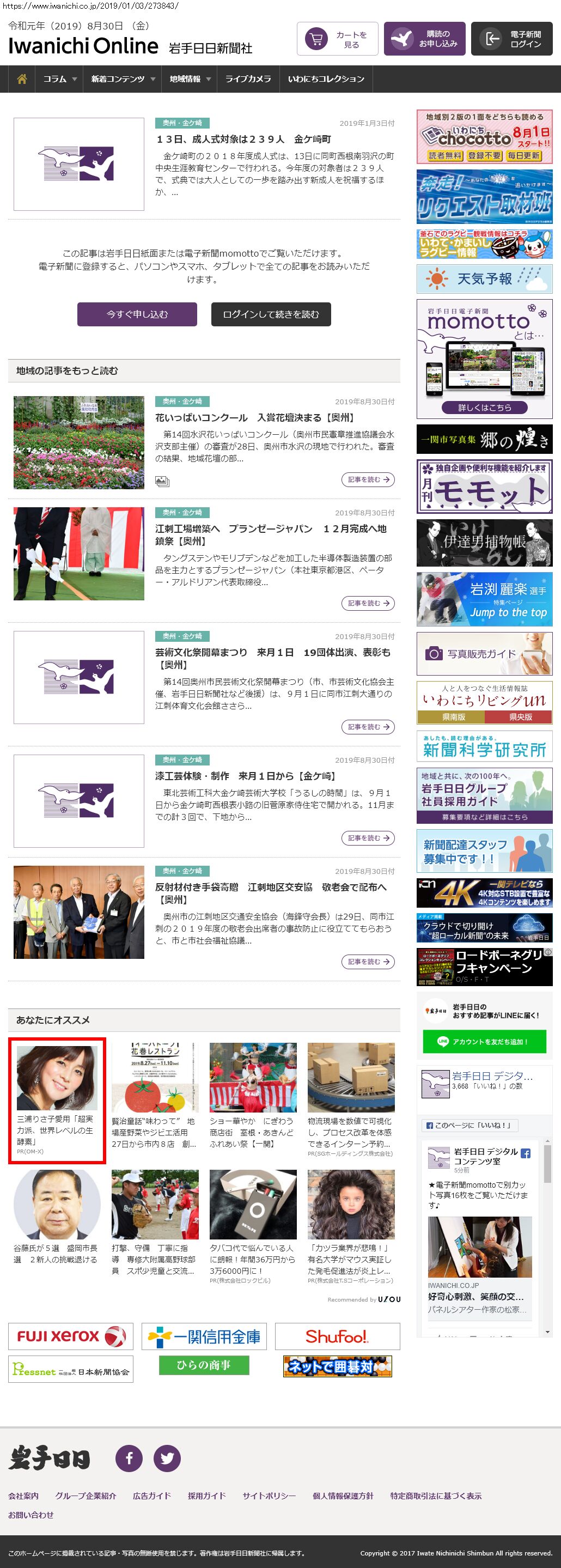Visit the Twitter page from footer
This screenshot has width=561, height=1568.
(x=167, y=1458)
